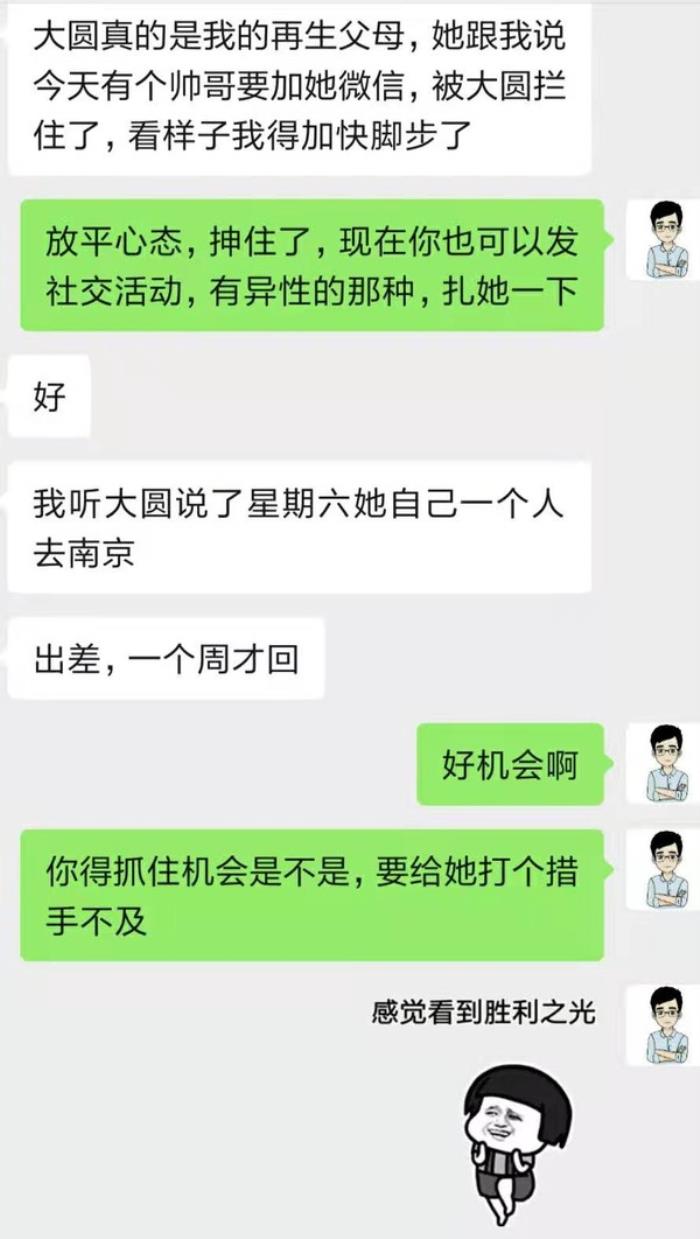
Task: Tap avatar next to "感觉看到胜利之光" sticker
Action: click(661, 1025)
